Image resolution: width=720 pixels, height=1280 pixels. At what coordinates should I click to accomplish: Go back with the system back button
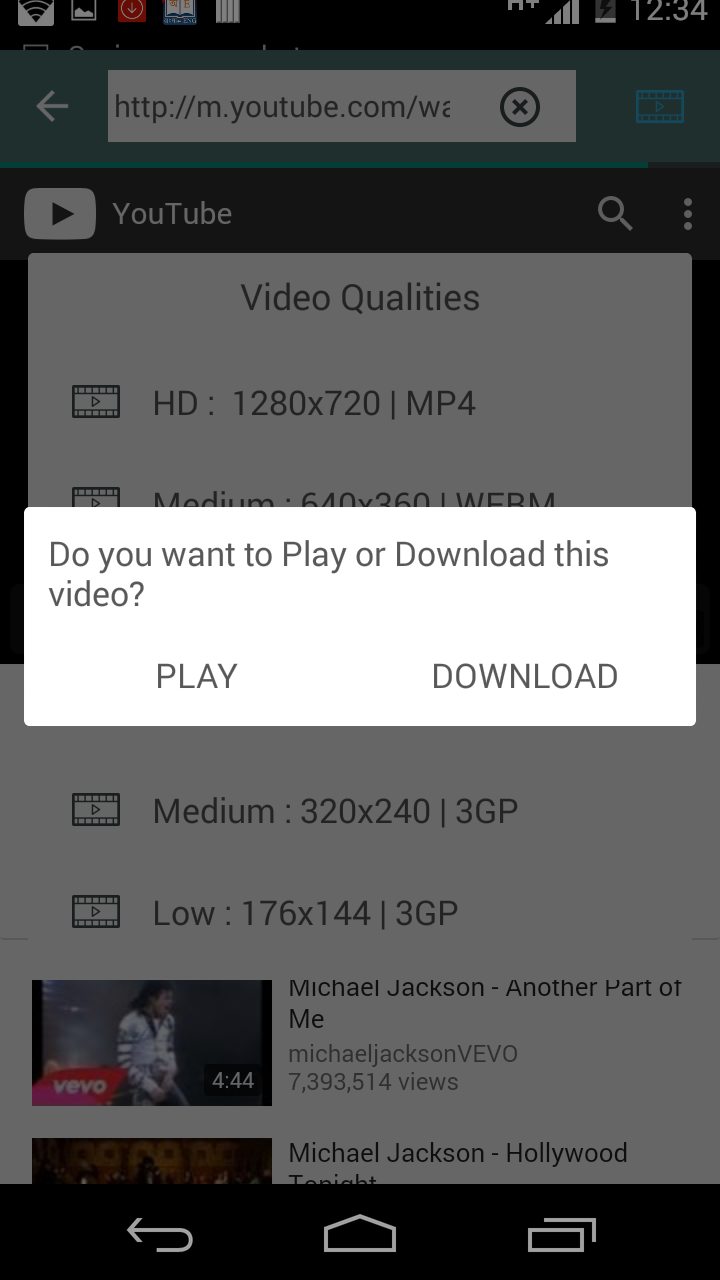(160, 1235)
